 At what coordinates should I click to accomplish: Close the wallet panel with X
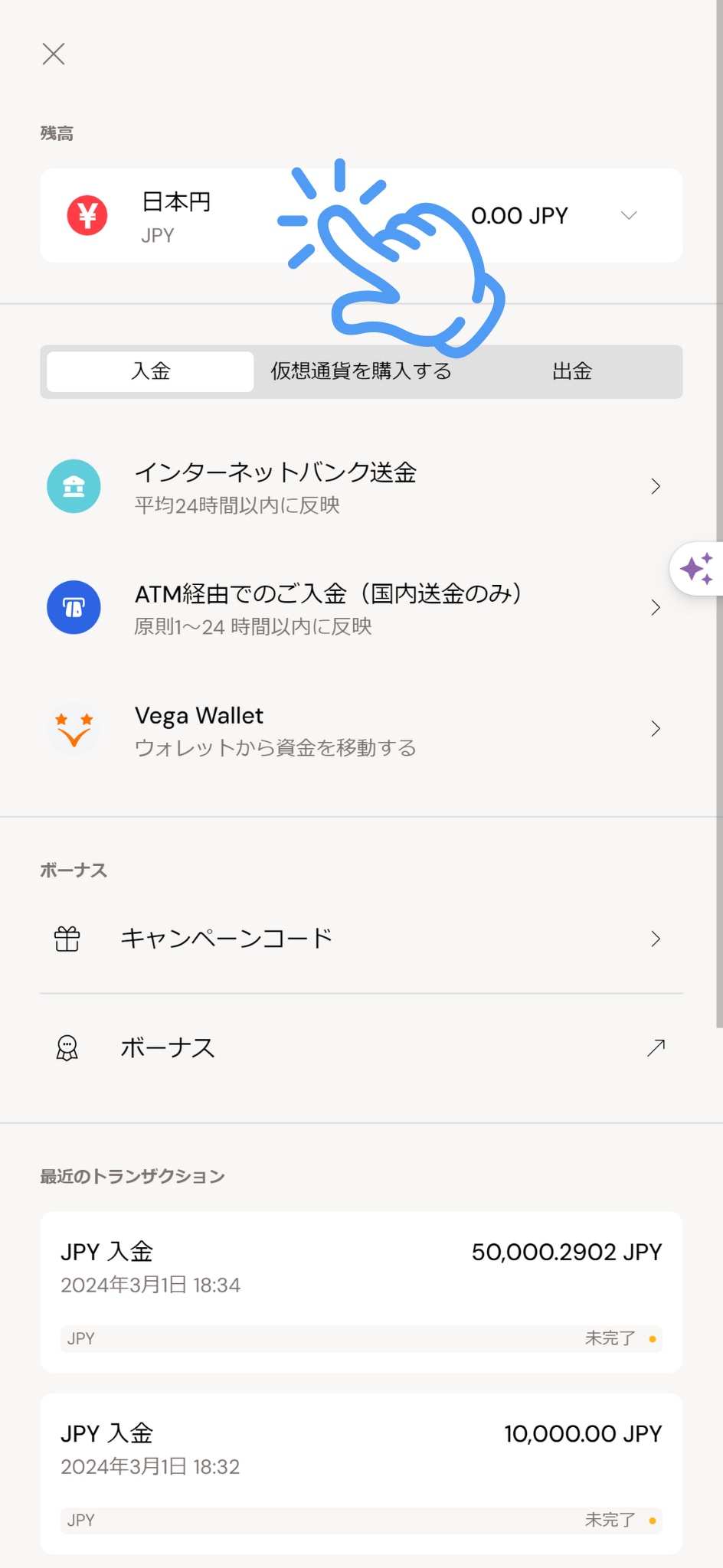(54, 54)
